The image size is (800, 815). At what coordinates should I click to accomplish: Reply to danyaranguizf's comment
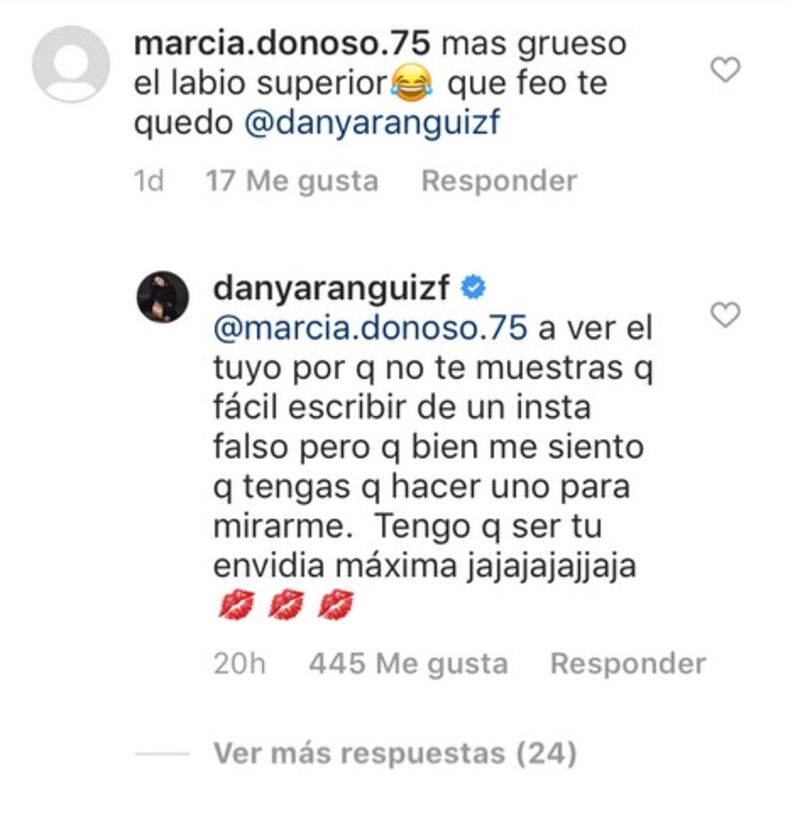628,663
